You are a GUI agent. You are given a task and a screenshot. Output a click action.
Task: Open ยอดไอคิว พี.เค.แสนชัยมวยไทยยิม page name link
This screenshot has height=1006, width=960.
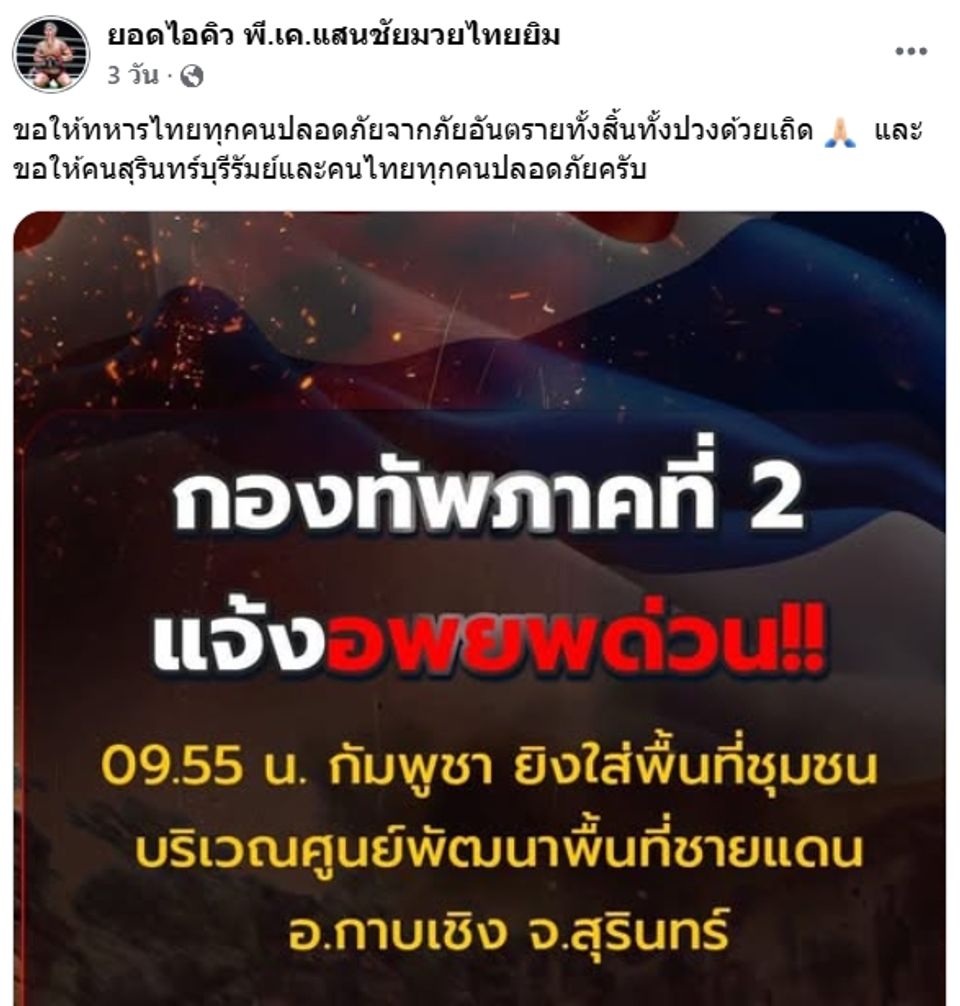(333, 37)
